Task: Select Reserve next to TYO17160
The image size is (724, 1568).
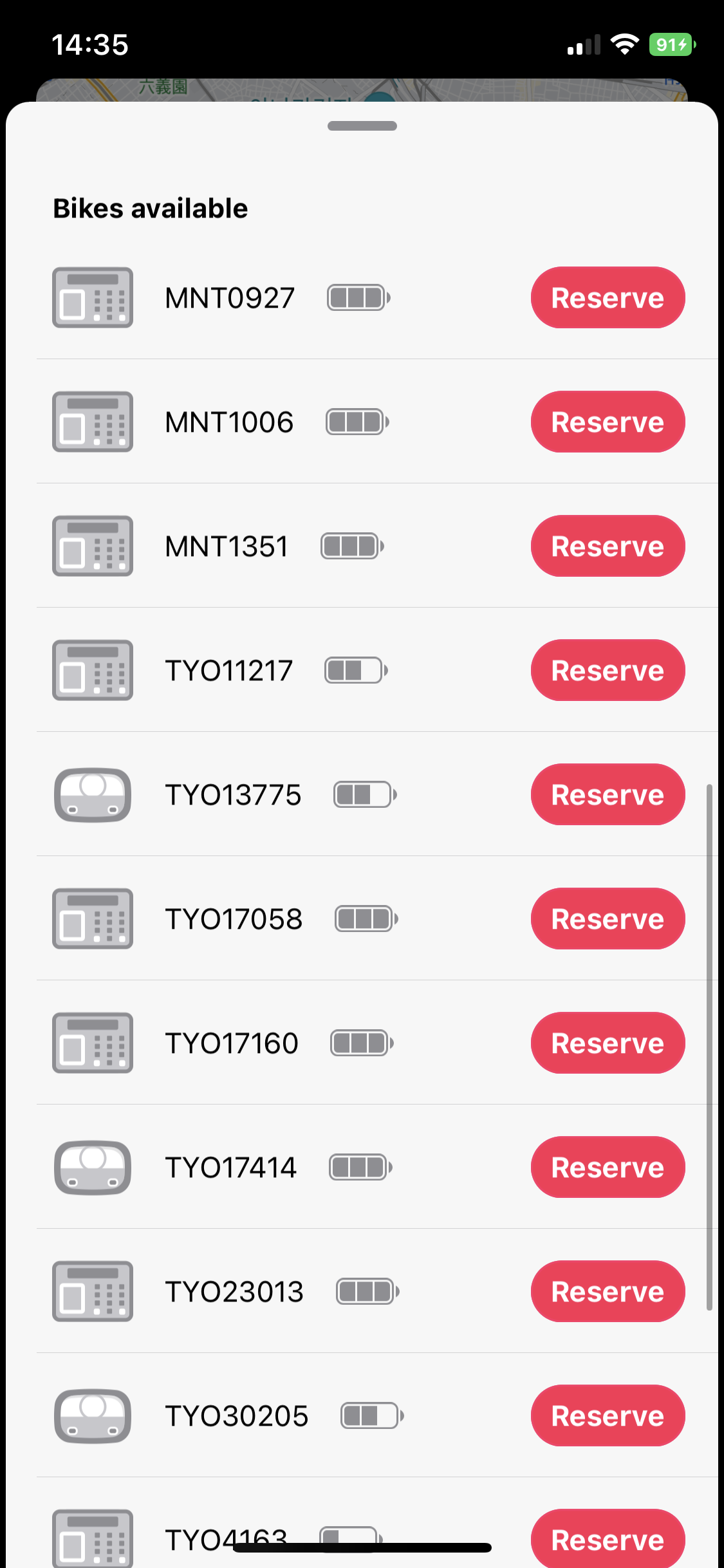Action: point(608,1043)
